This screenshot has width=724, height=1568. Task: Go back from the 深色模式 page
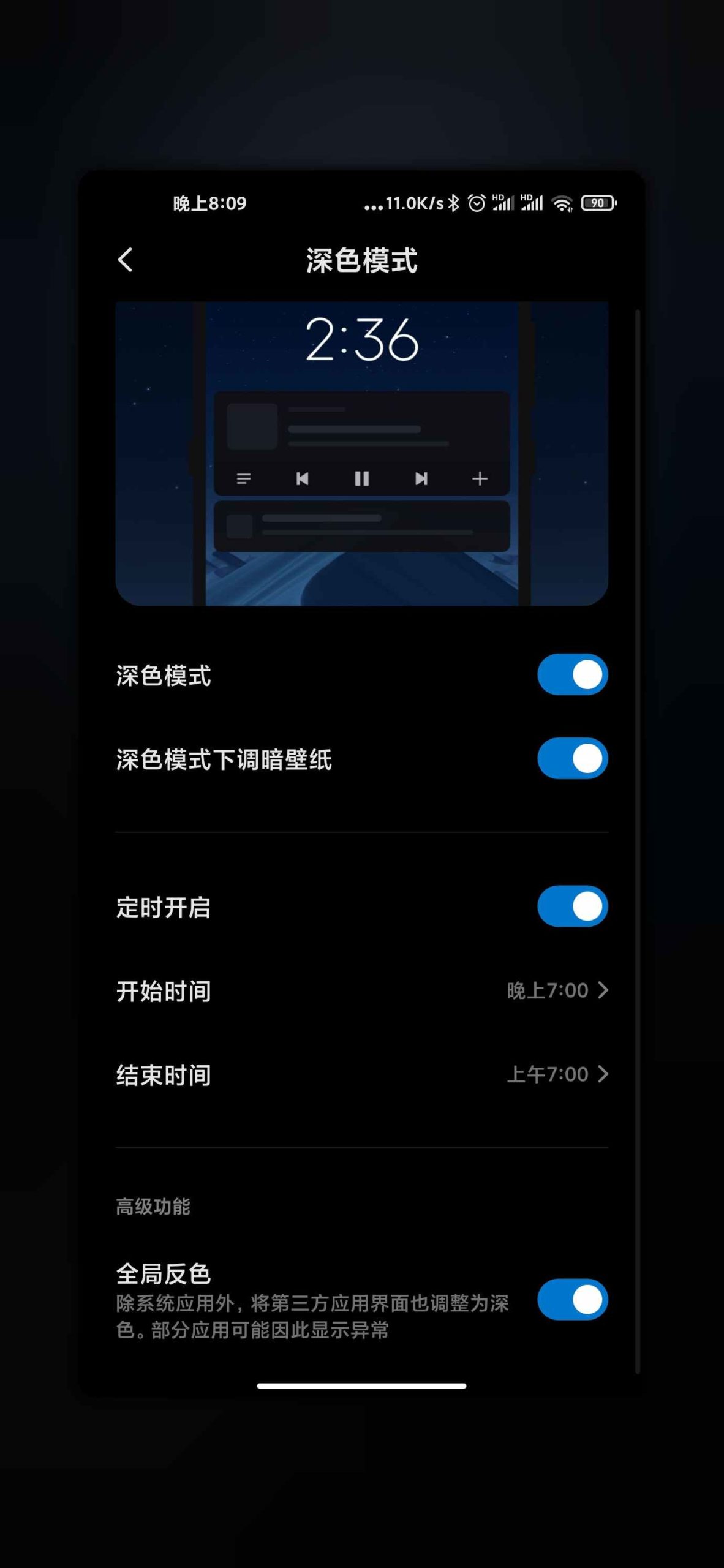pyautogui.click(x=125, y=260)
